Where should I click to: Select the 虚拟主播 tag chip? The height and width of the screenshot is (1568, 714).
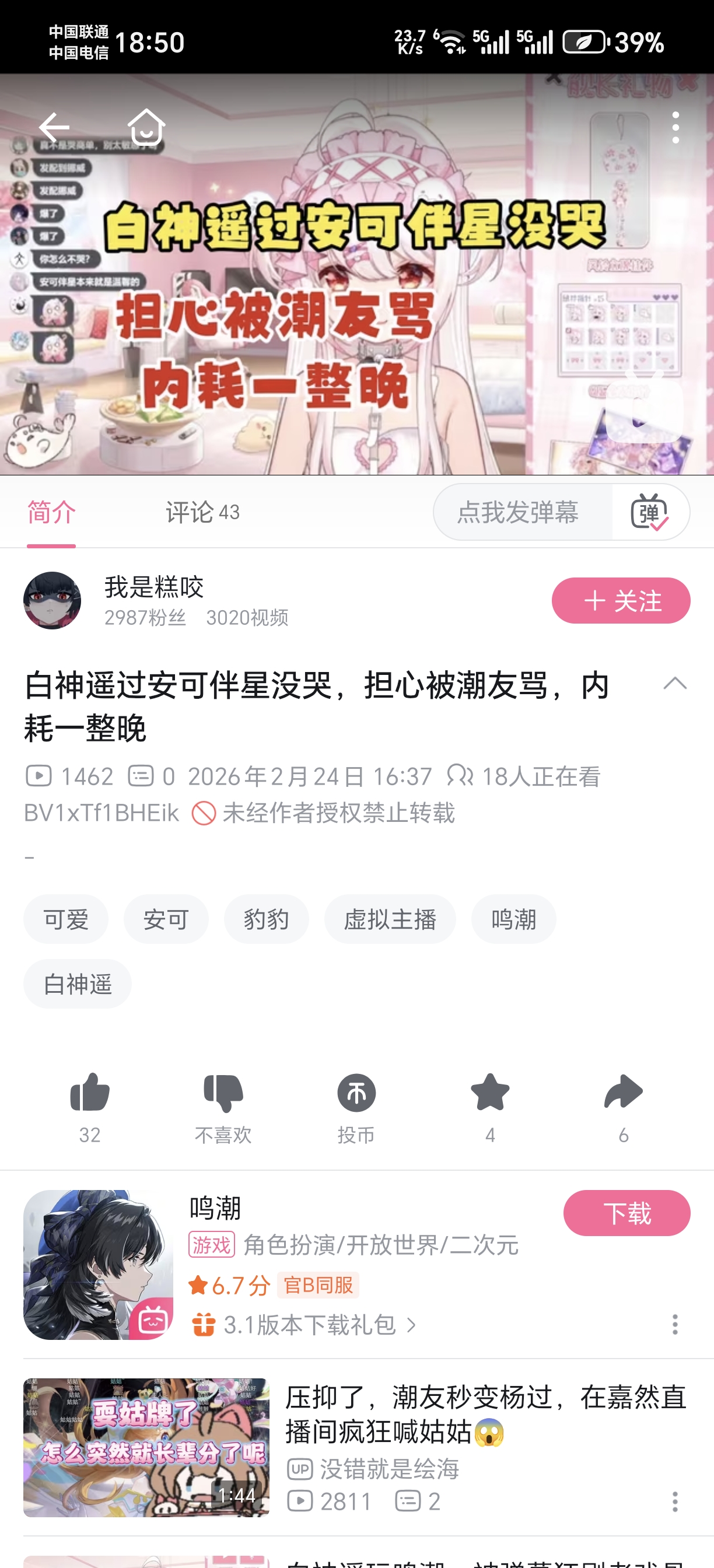(x=390, y=919)
